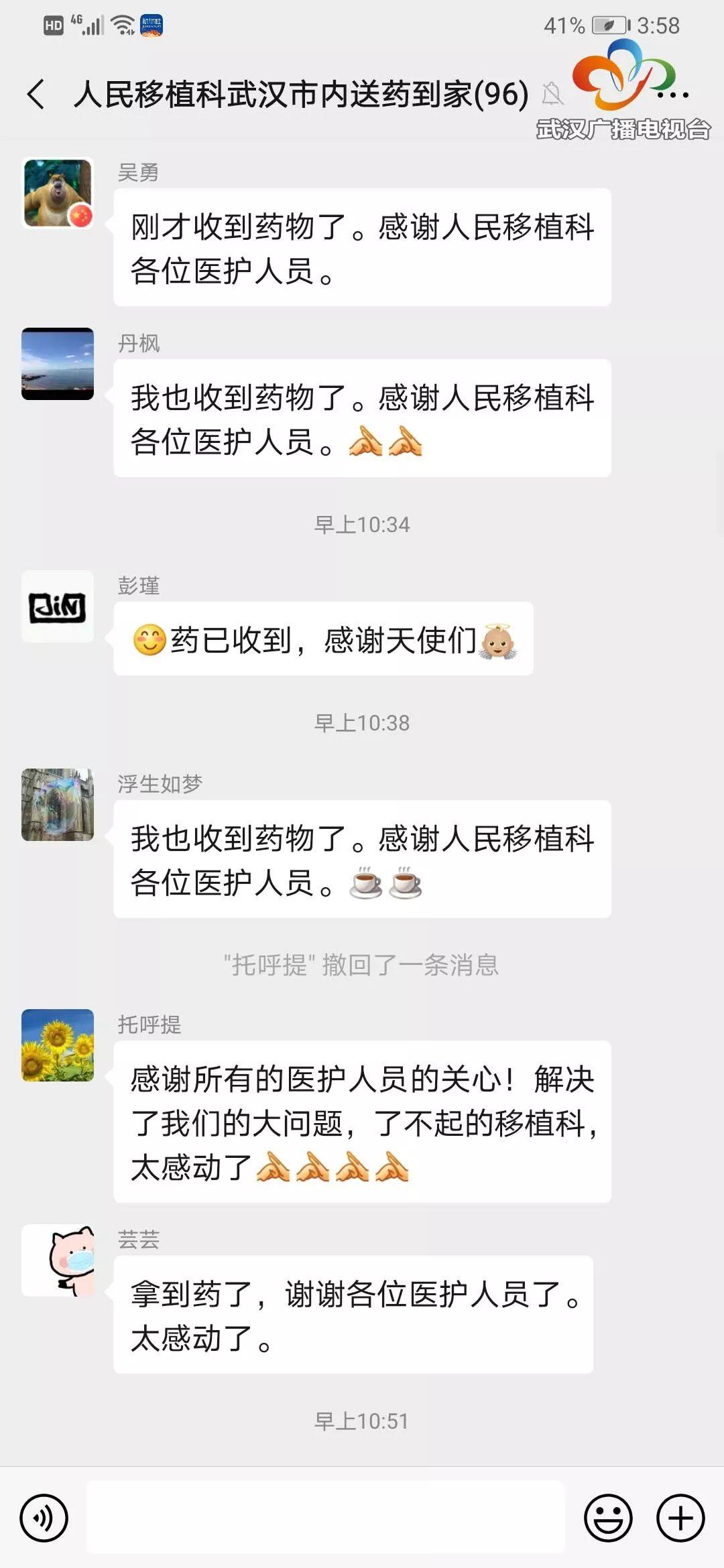Image resolution: width=724 pixels, height=1568 pixels.
Task: Switch to voice message input
Action: [44, 1518]
